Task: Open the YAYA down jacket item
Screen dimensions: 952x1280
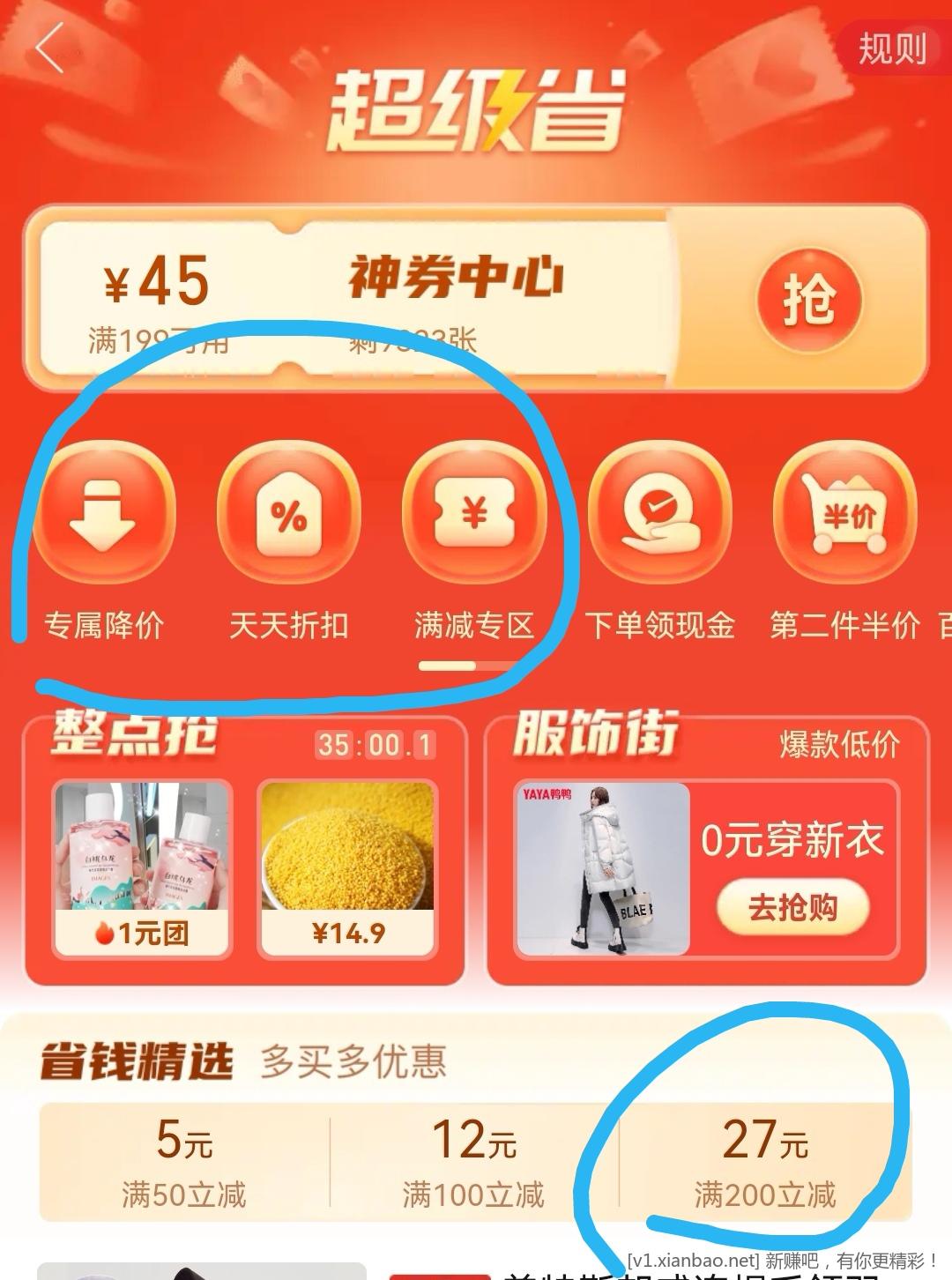Action: coord(602,868)
